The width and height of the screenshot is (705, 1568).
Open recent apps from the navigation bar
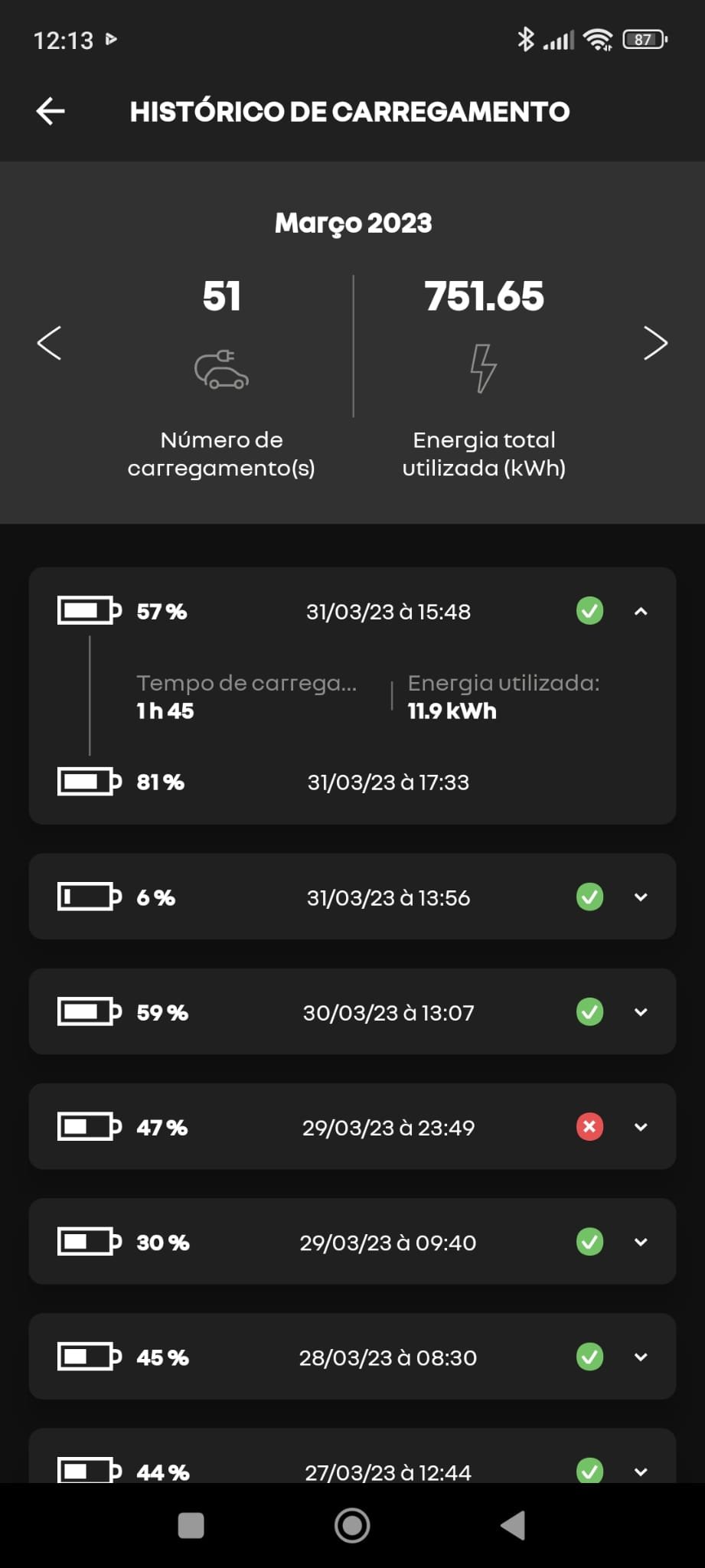(x=191, y=1525)
